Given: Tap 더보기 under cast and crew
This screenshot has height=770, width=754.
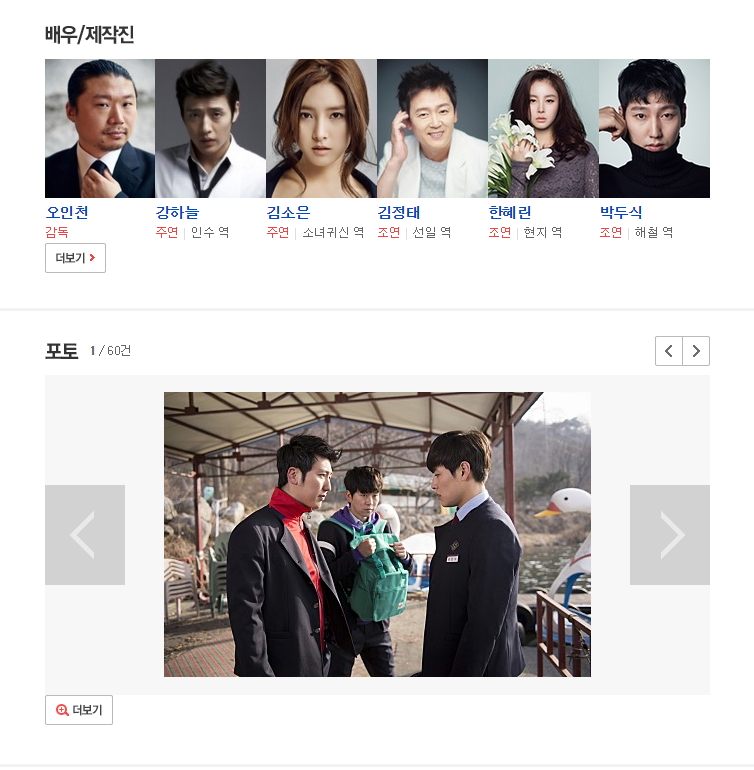Looking at the screenshot, I should tap(75, 258).
